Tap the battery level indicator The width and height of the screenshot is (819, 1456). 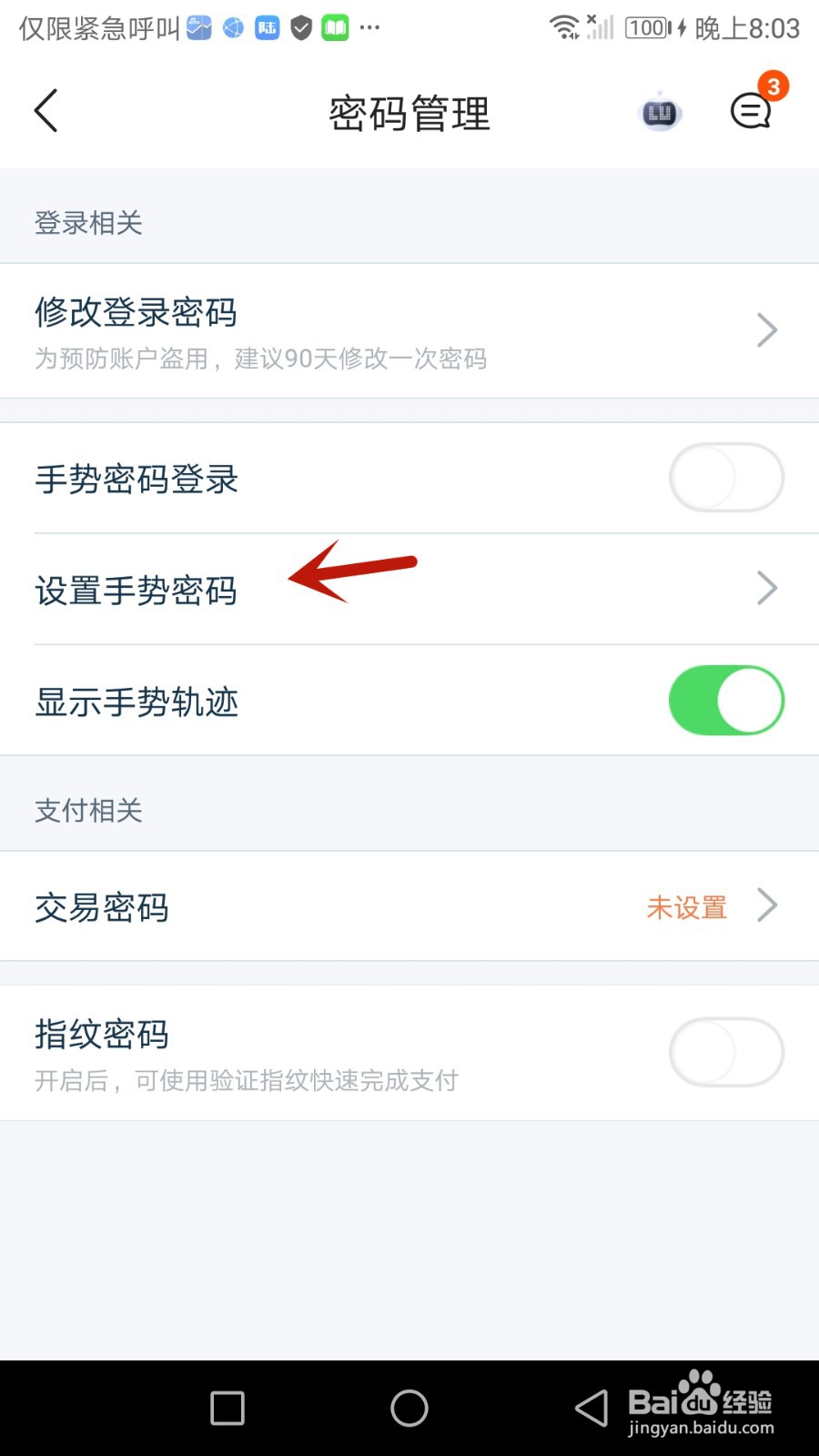(x=647, y=27)
